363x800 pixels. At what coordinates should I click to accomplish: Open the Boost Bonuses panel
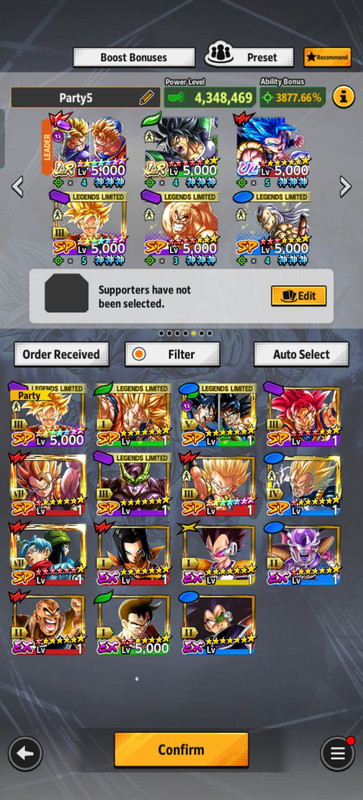(134, 57)
